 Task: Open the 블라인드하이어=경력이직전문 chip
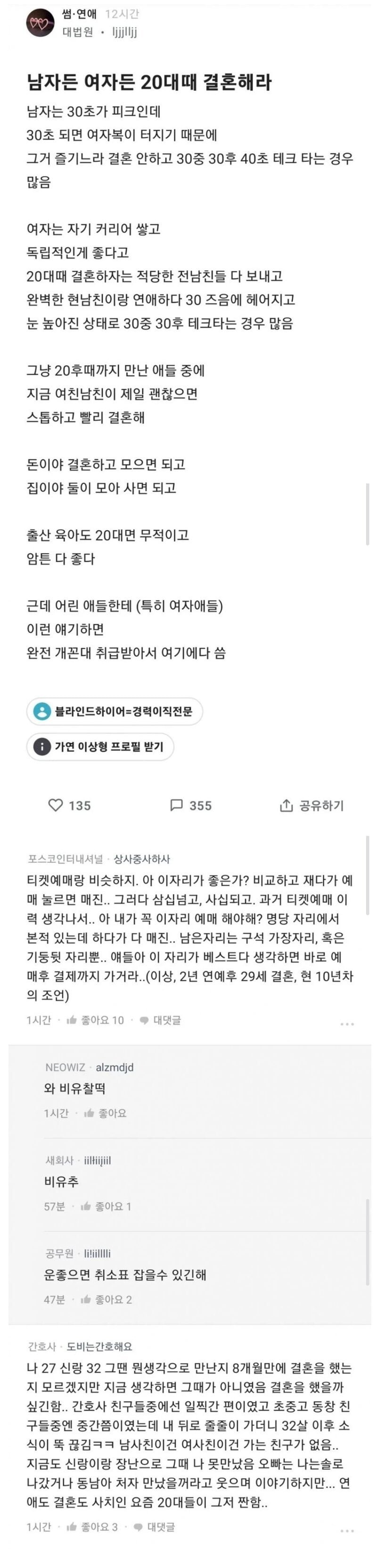[x=115, y=711]
